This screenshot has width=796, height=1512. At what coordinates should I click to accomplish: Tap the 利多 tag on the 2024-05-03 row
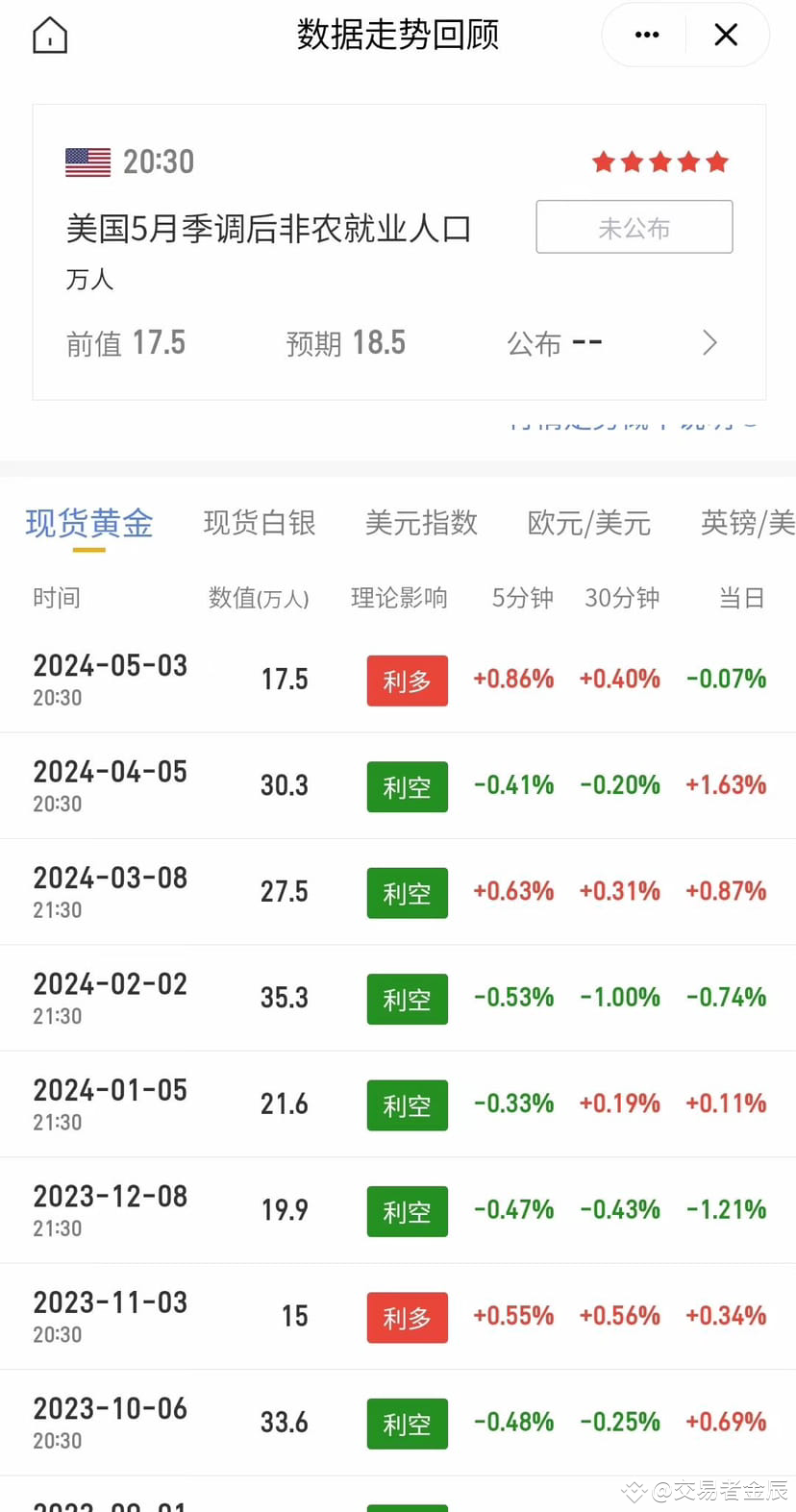pyautogui.click(x=407, y=681)
